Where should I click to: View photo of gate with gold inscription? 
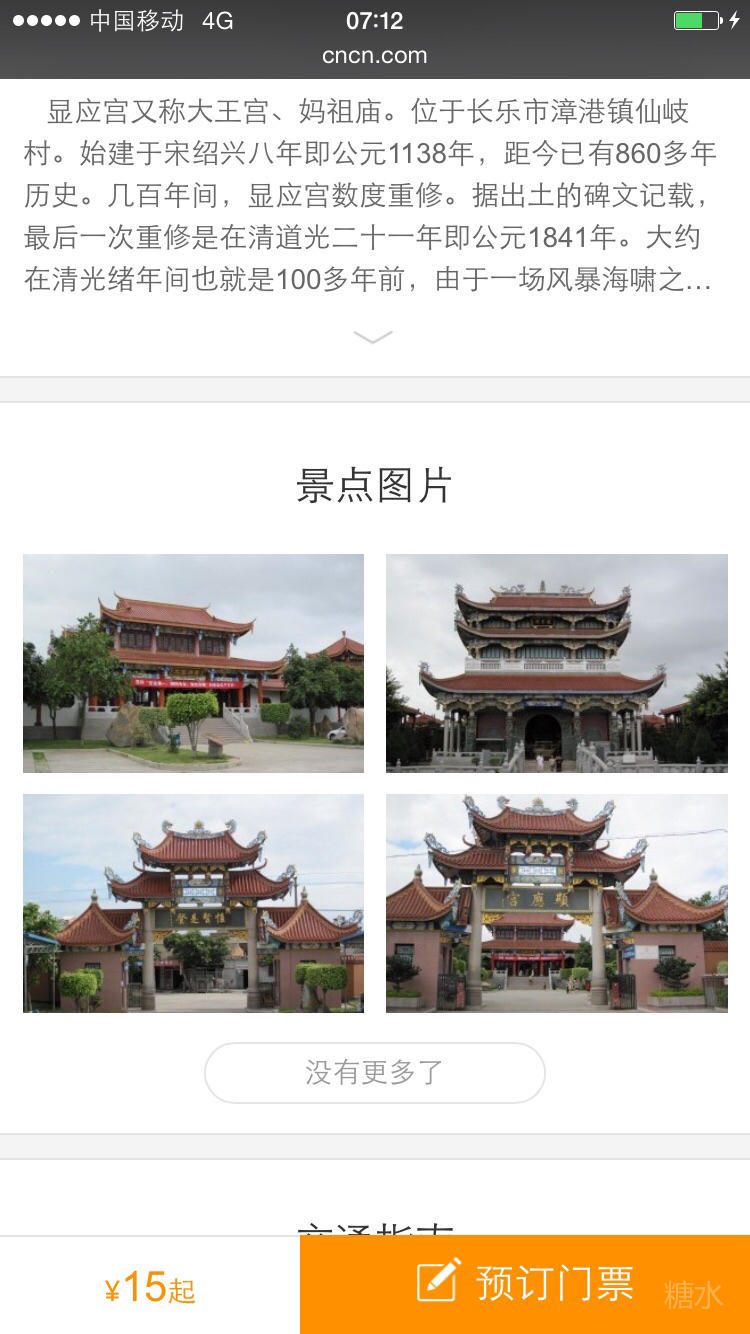pyautogui.click(x=193, y=903)
